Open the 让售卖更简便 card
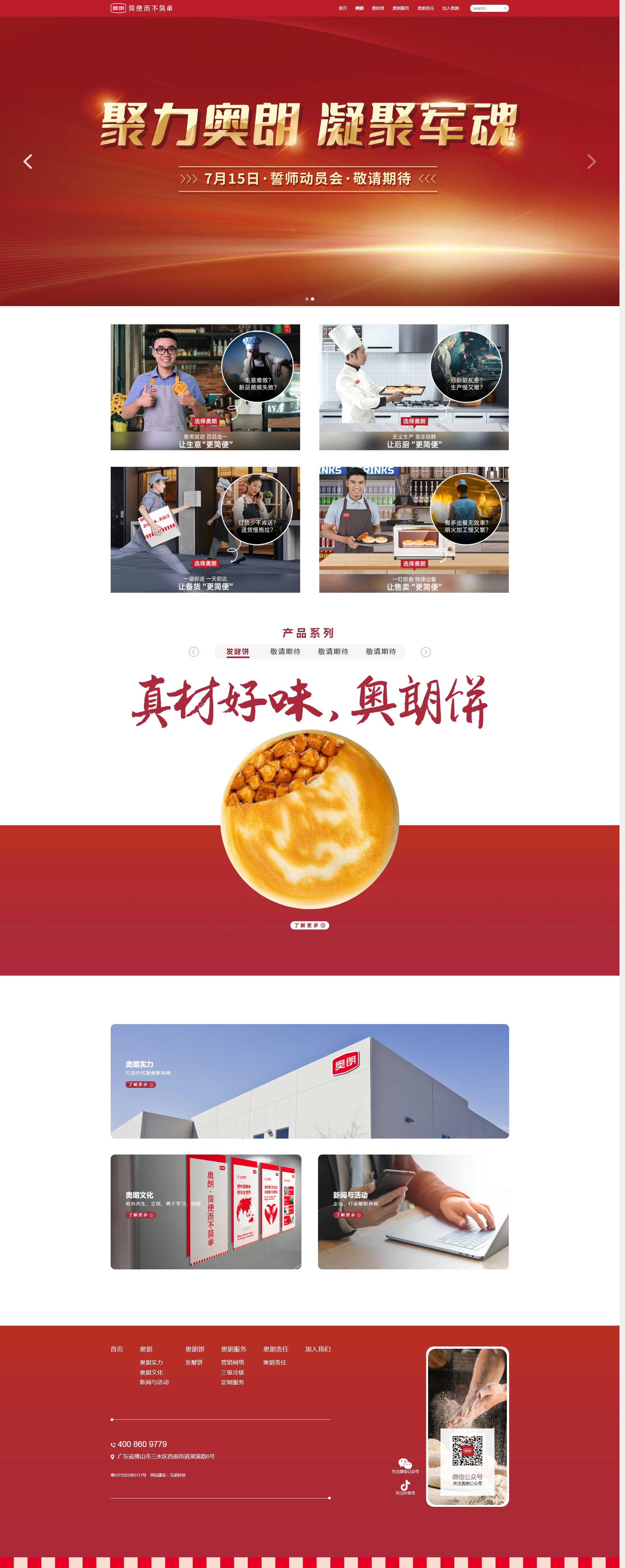The height and width of the screenshot is (1568, 625). coord(414,530)
